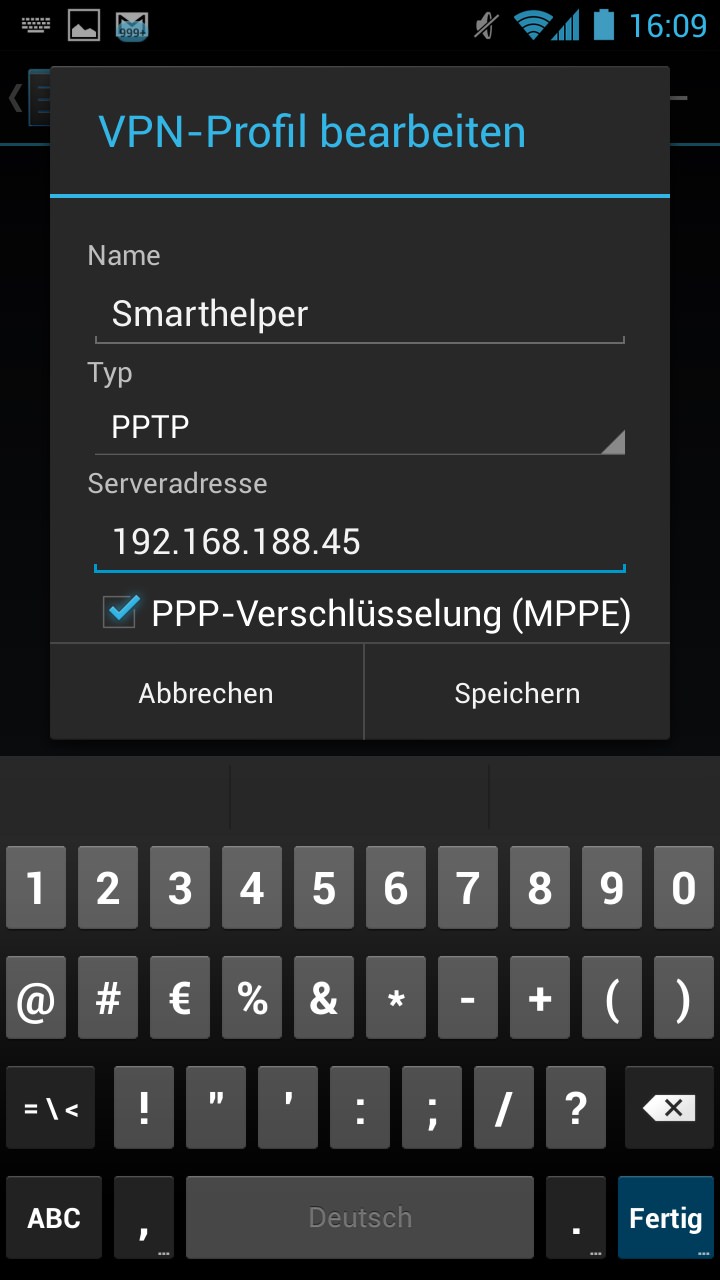This screenshot has width=720, height=1280.
Task: Tap the Fertig key on the keyboard
Action: [665, 1217]
